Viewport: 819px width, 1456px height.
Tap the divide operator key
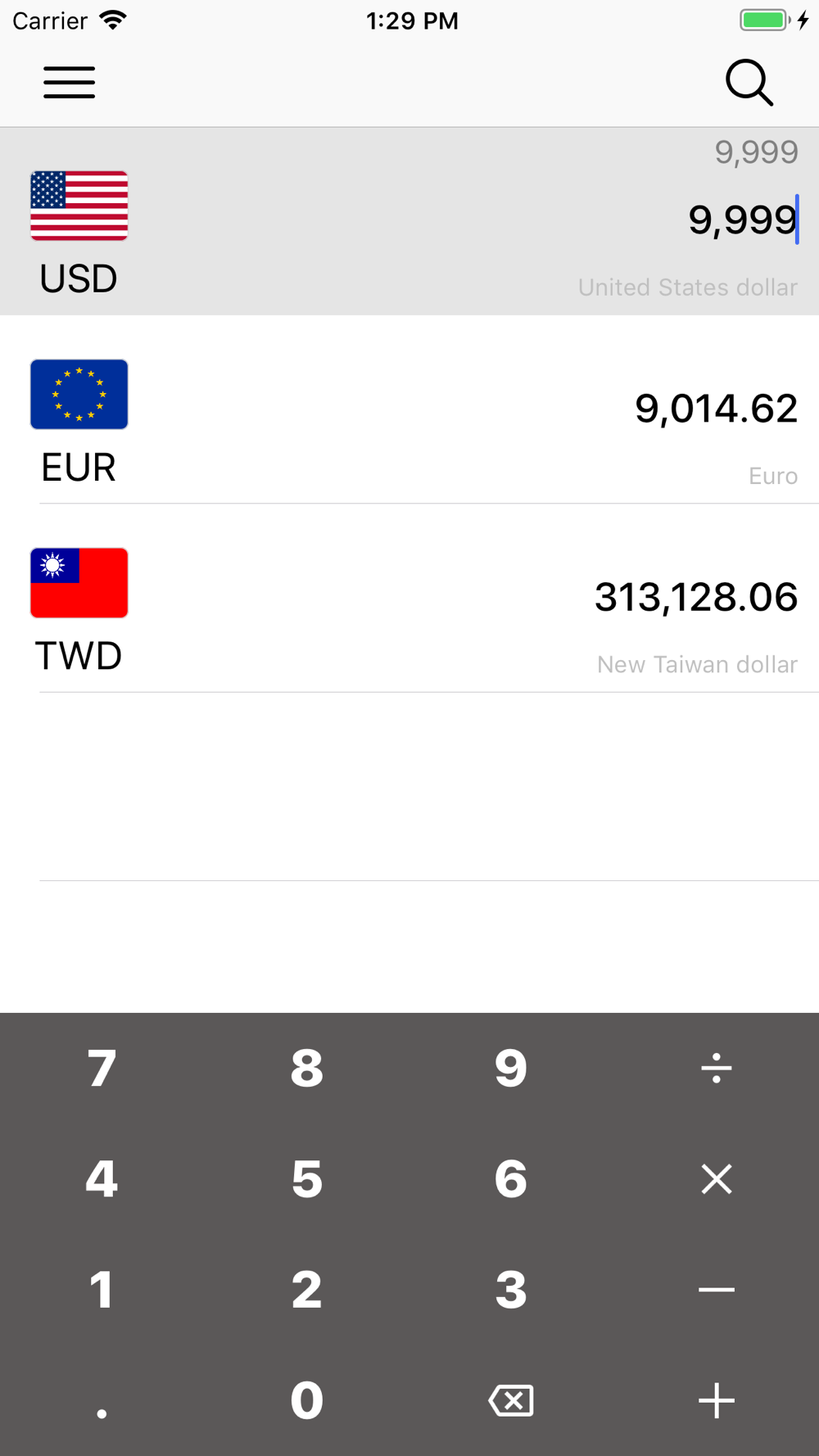[x=716, y=1069]
